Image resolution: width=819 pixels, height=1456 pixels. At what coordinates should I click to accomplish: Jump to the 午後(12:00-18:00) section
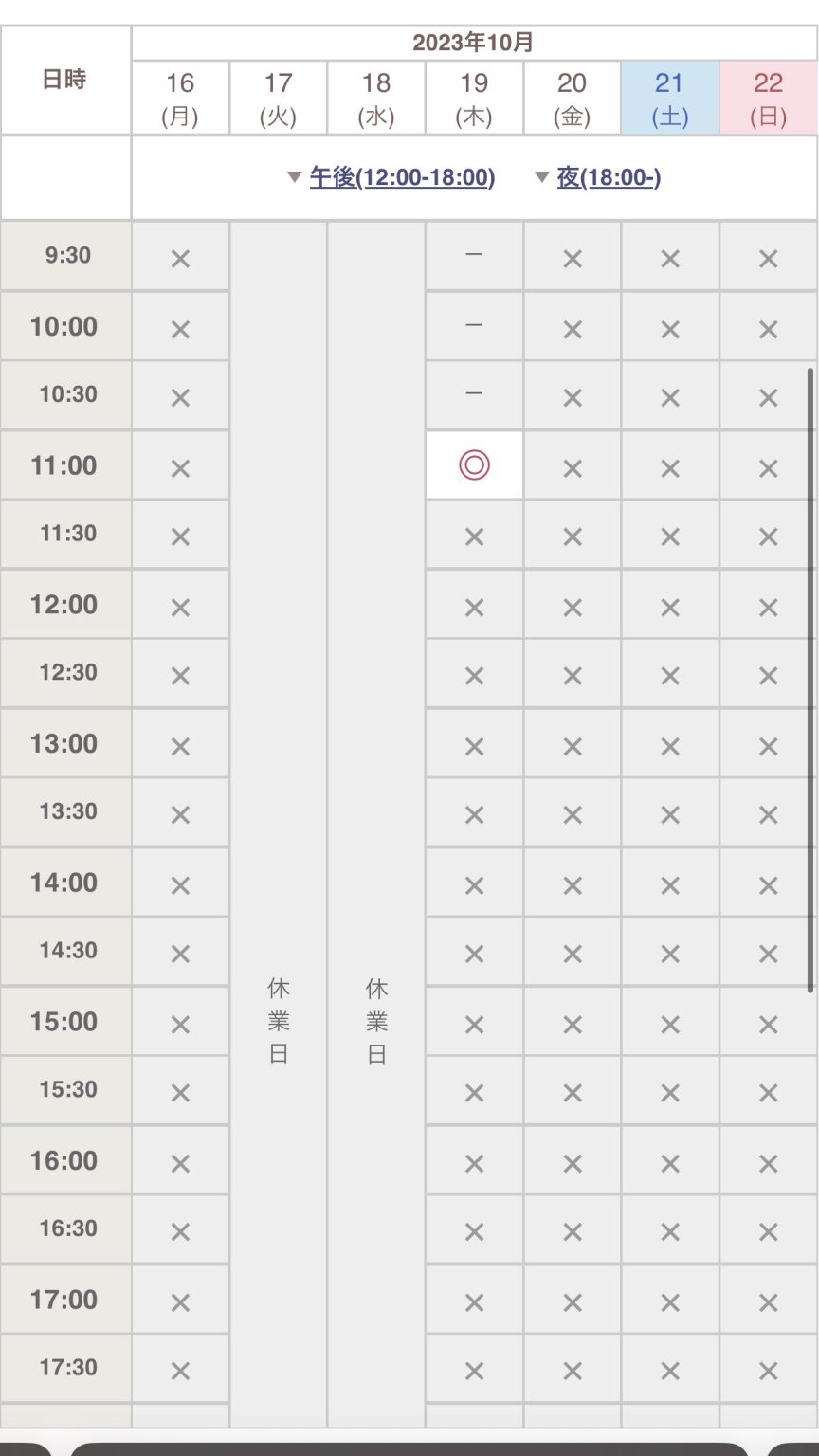pos(402,177)
